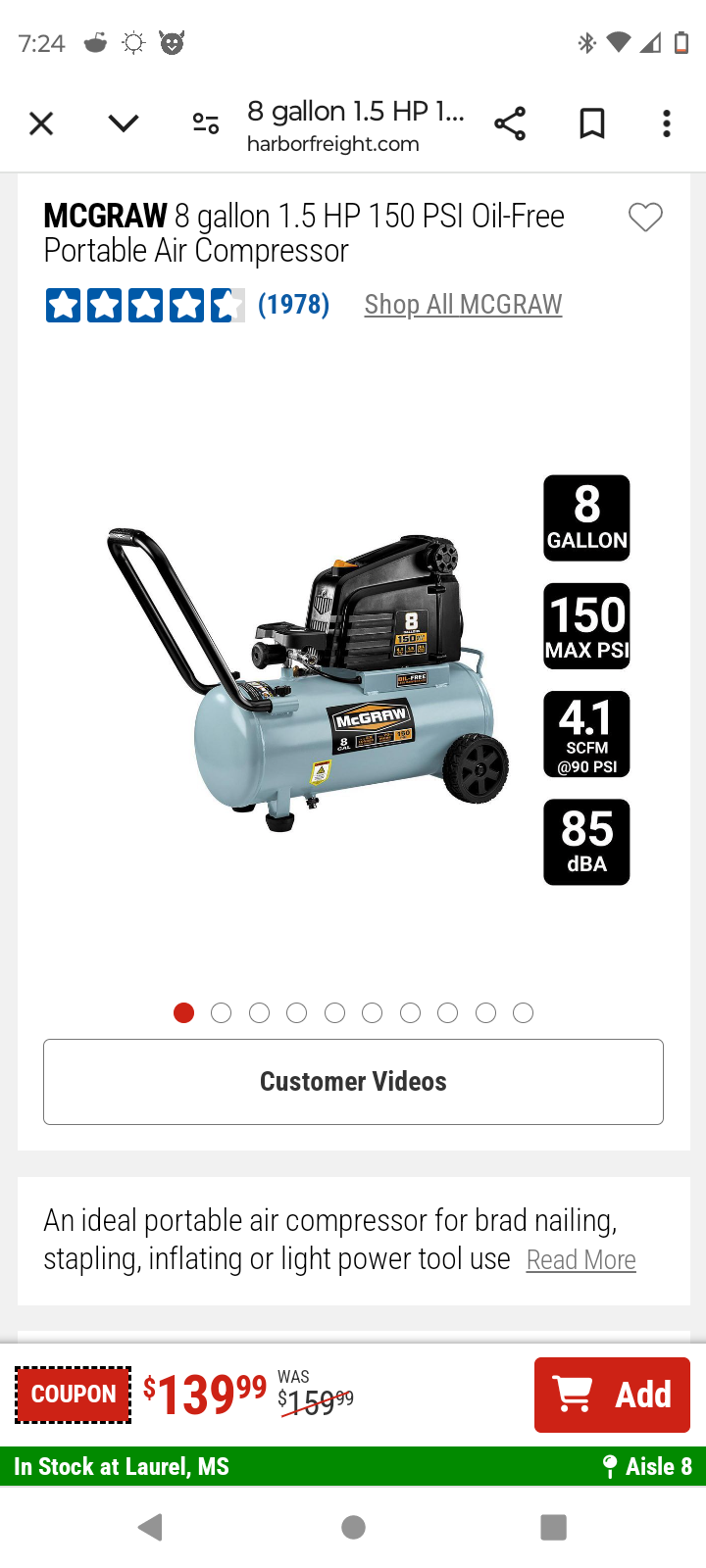View the 1978 customer reviews
The width and height of the screenshot is (706, 1568).
[293, 305]
